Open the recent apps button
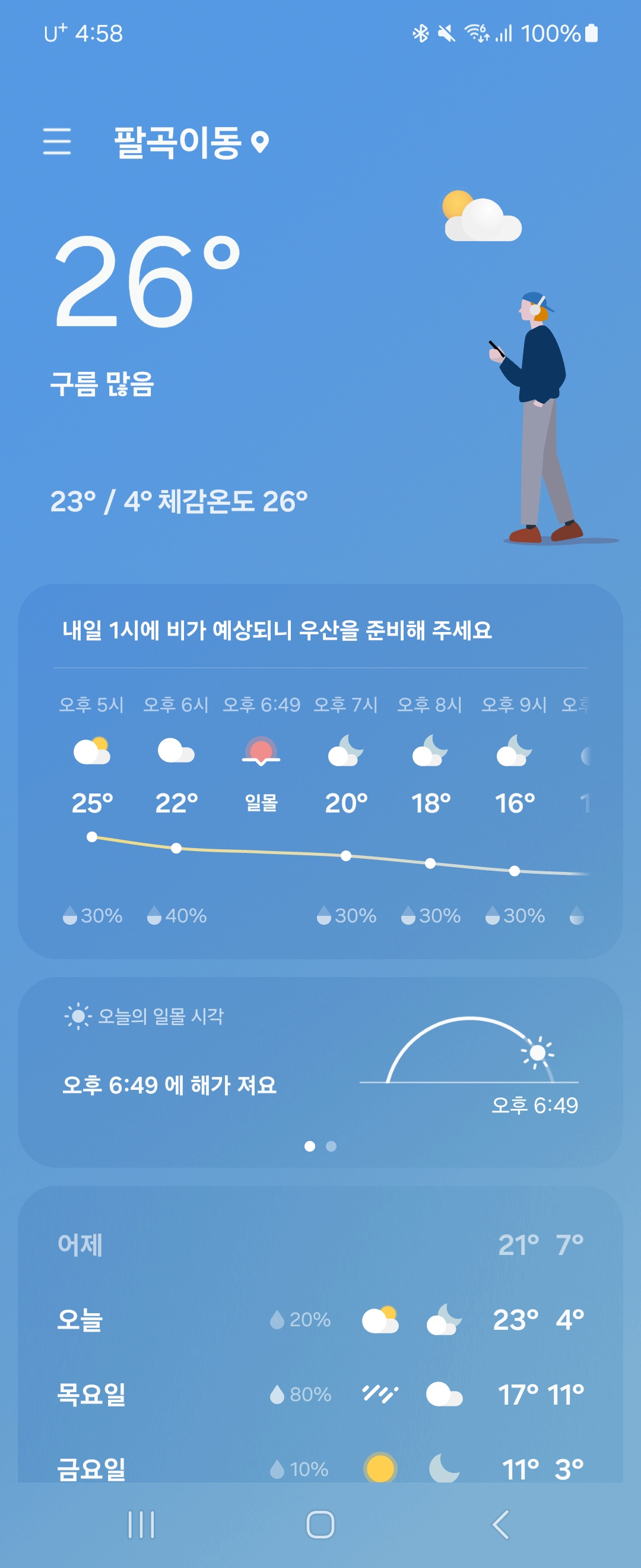Image resolution: width=641 pixels, height=1568 pixels. click(x=141, y=1525)
